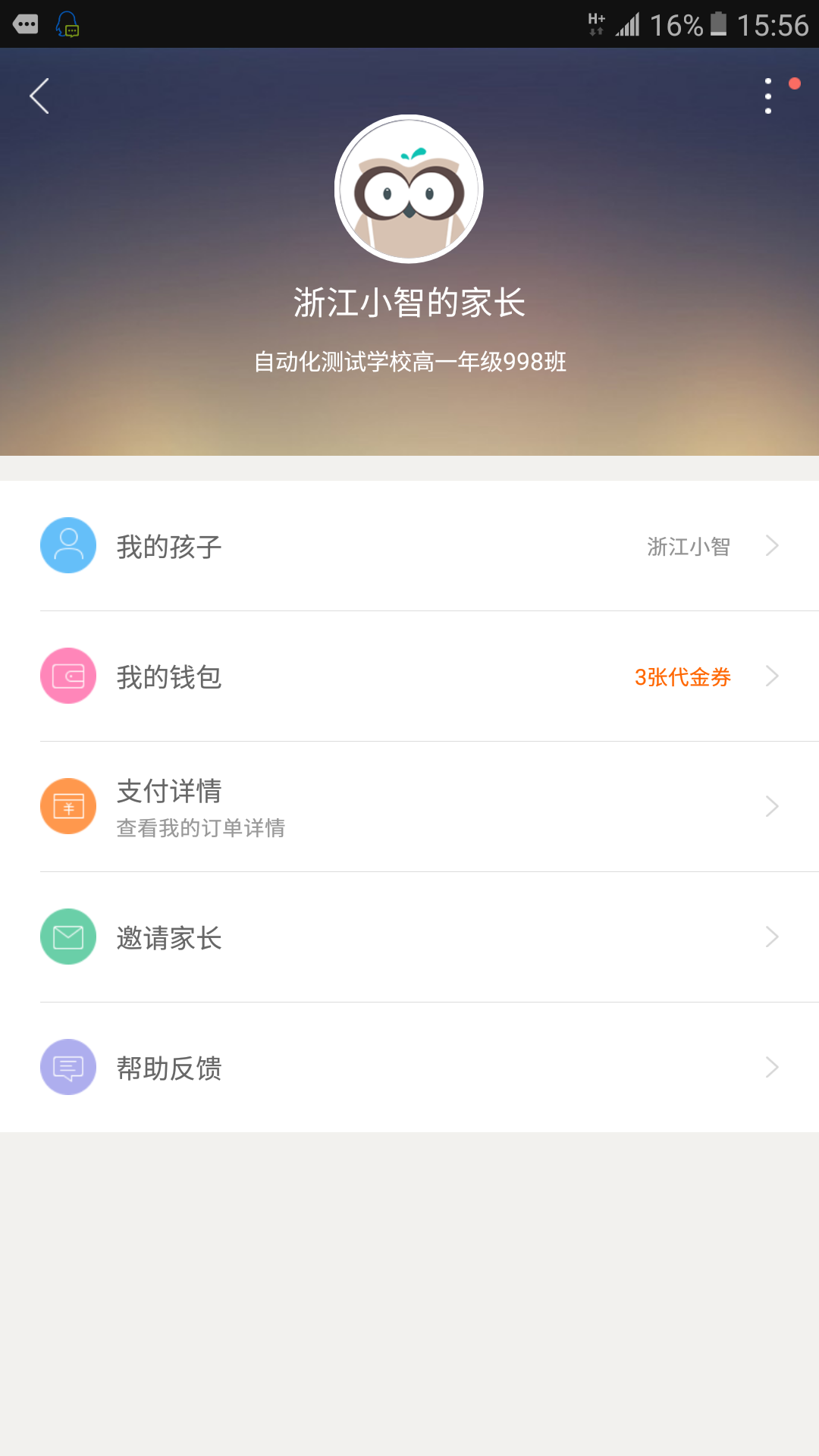The width and height of the screenshot is (819, 1456).
Task: Expand the 我的钱包 row chevron
Action: 771,675
